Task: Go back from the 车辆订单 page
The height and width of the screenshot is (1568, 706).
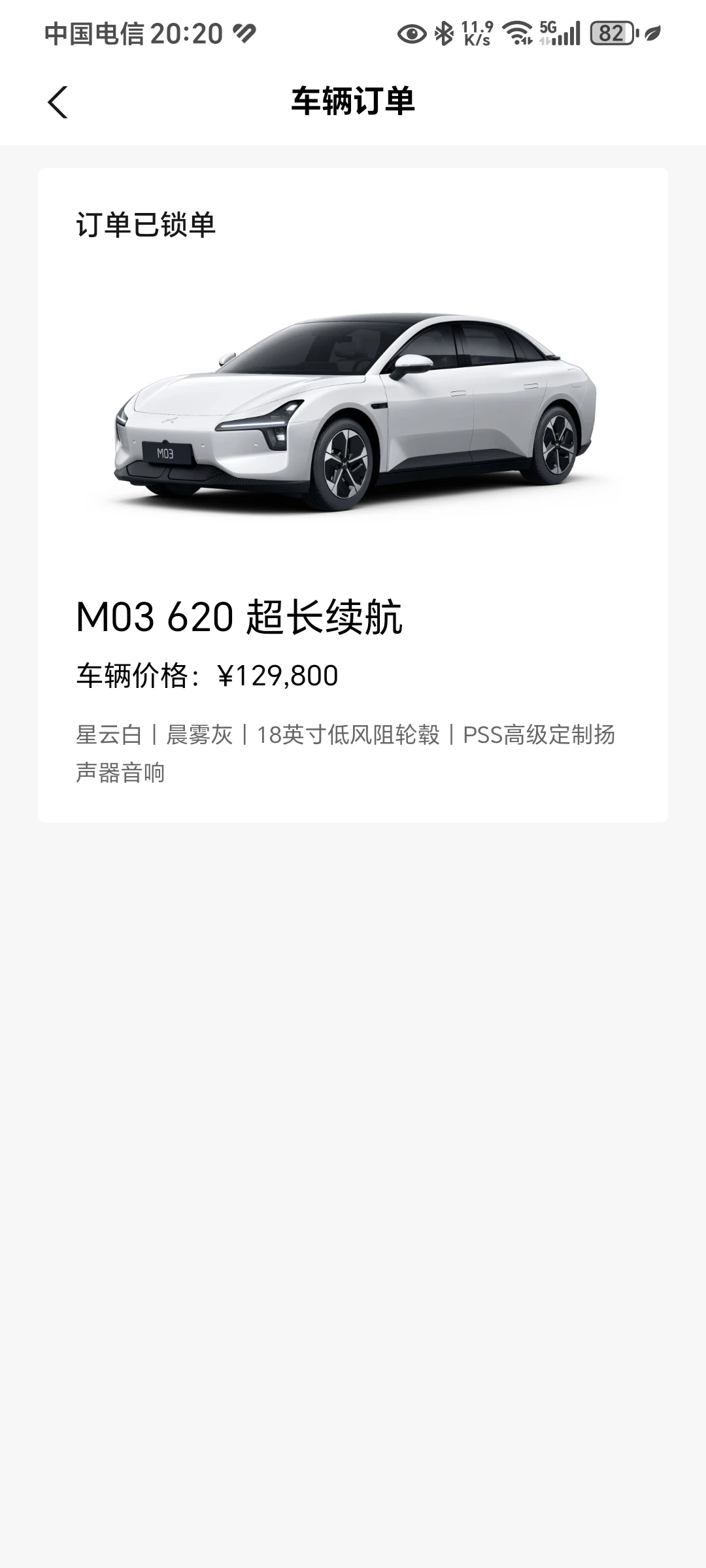Action: pos(58,103)
